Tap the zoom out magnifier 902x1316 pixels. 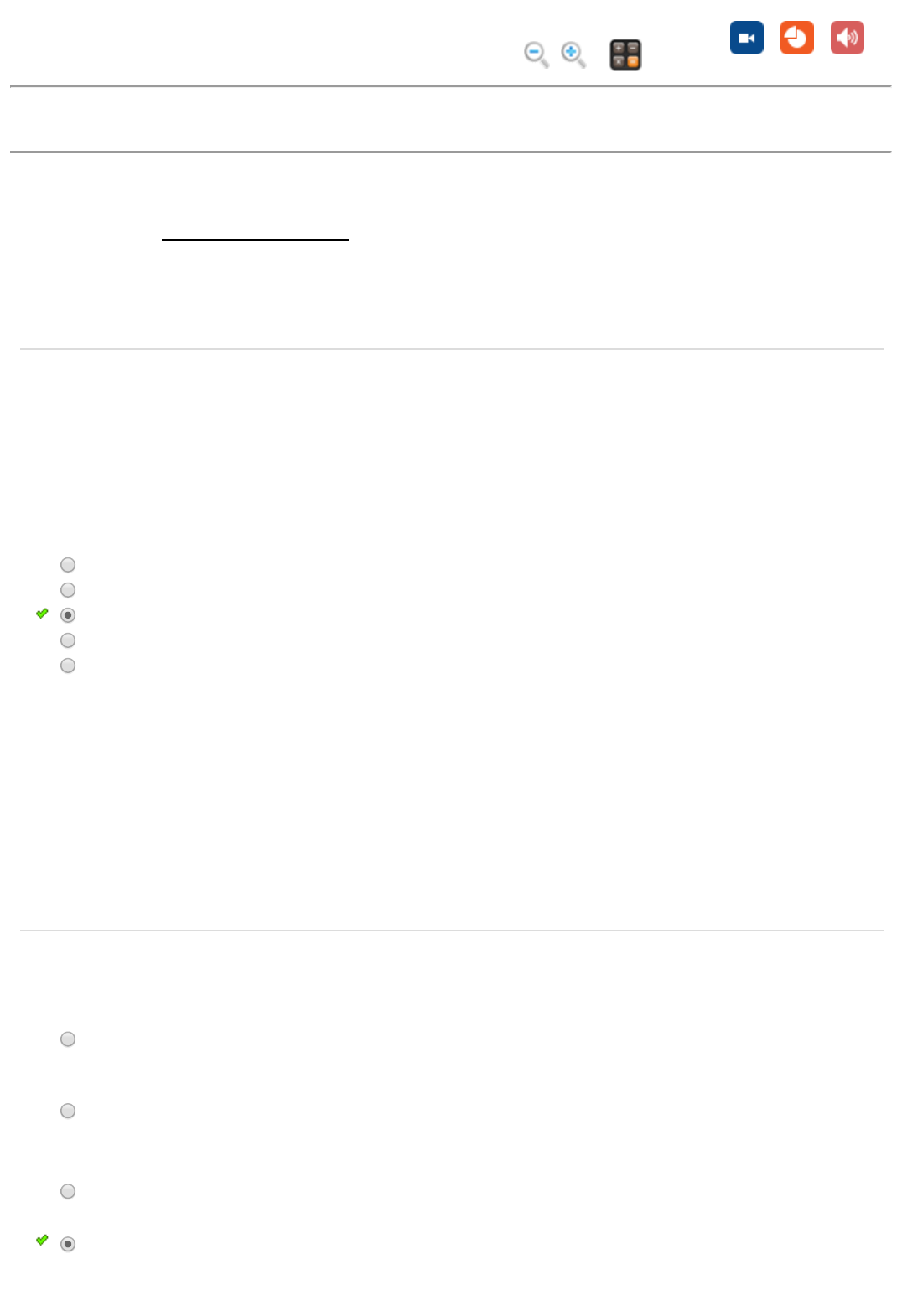coord(536,54)
